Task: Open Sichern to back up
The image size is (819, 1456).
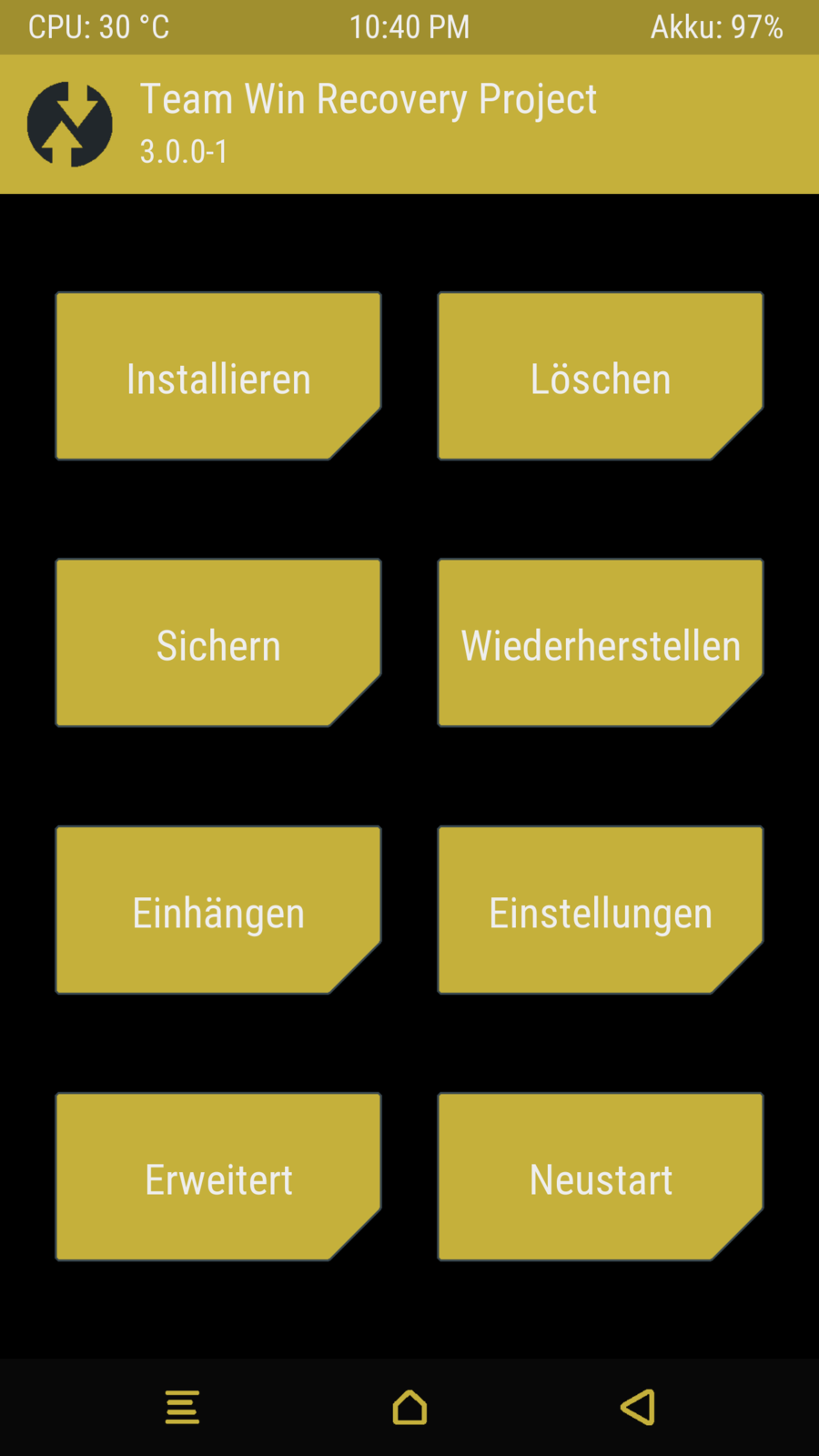Action: [x=218, y=643]
